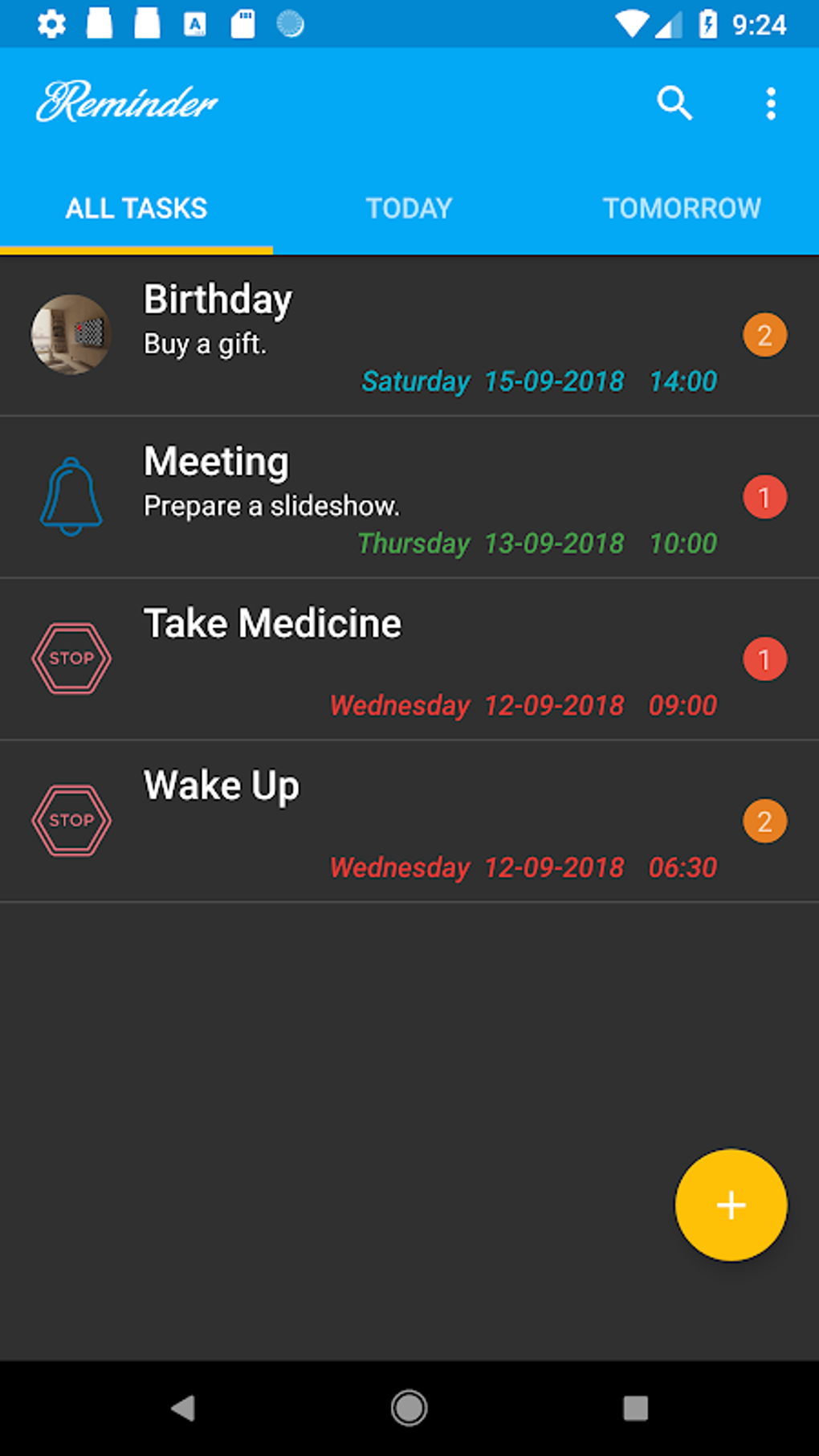Open the overflow menu
Image resolution: width=819 pixels, height=1456 pixels.
[x=771, y=104]
